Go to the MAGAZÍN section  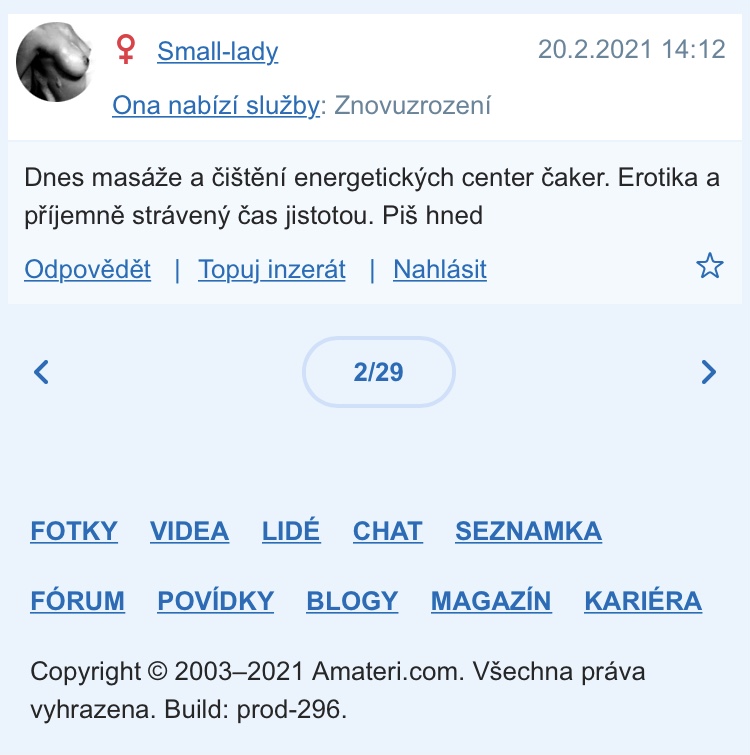tap(491, 601)
